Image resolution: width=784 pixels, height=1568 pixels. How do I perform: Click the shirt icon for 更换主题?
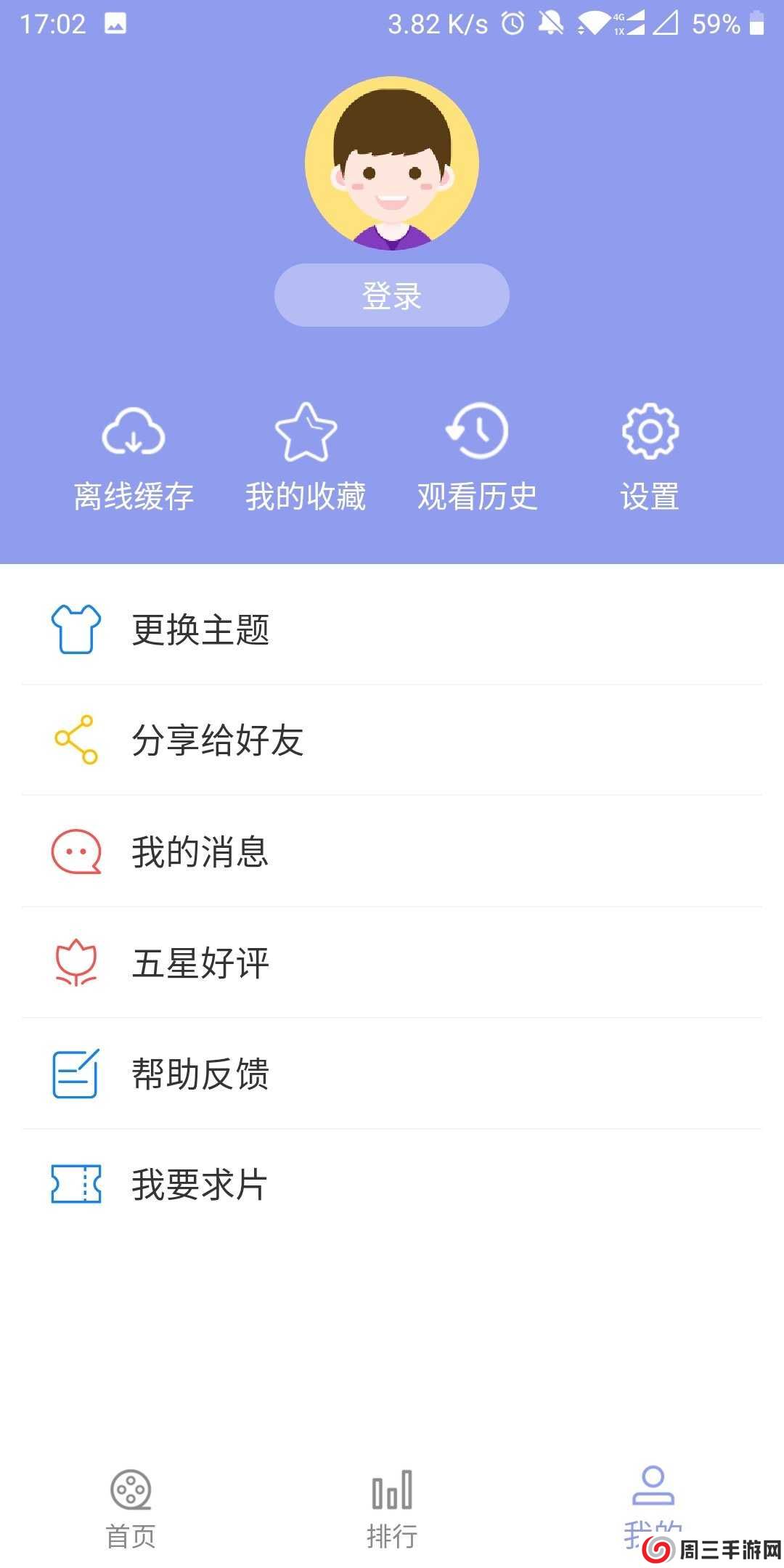click(x=75, y=630)
